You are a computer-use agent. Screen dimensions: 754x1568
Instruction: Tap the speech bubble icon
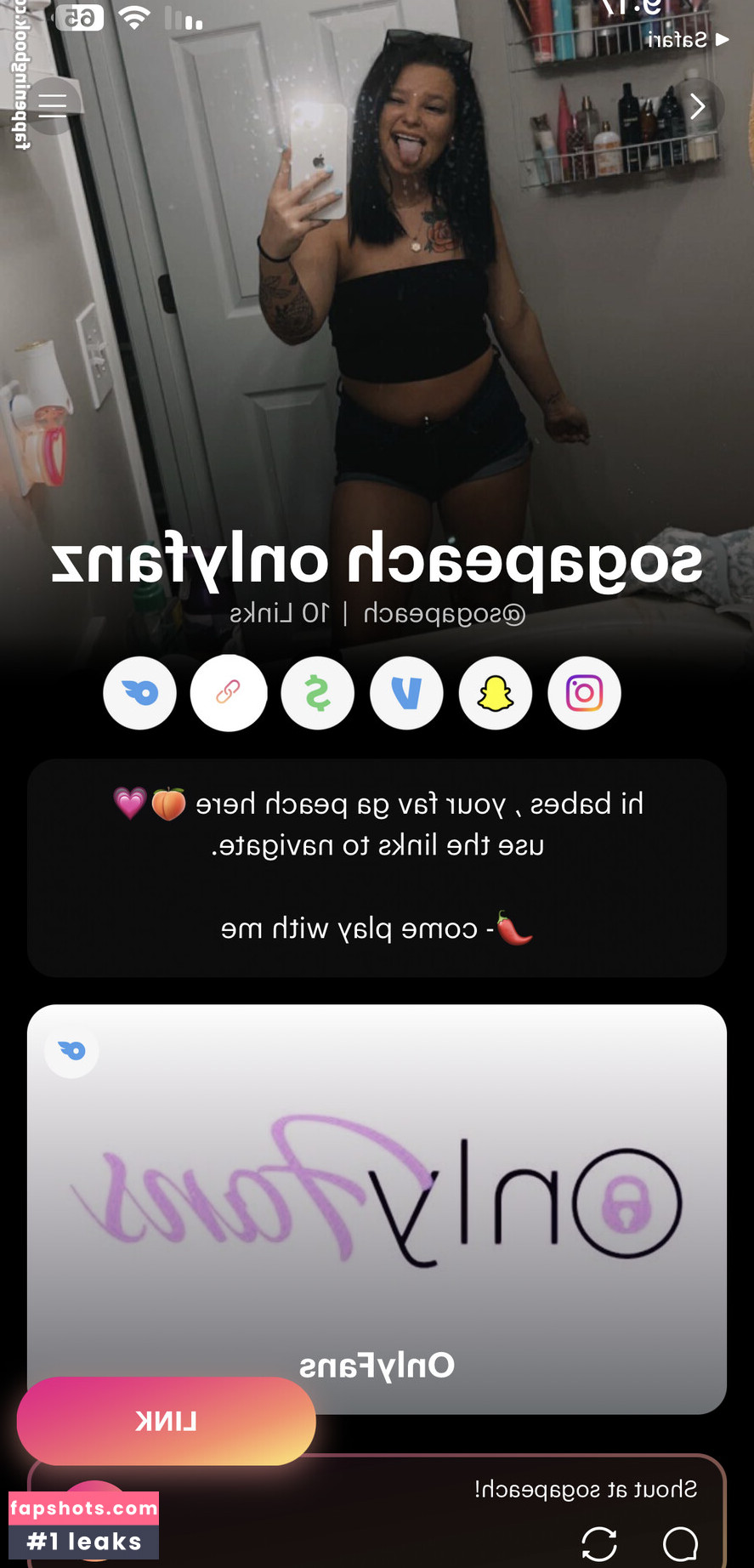coord(680,1544)
